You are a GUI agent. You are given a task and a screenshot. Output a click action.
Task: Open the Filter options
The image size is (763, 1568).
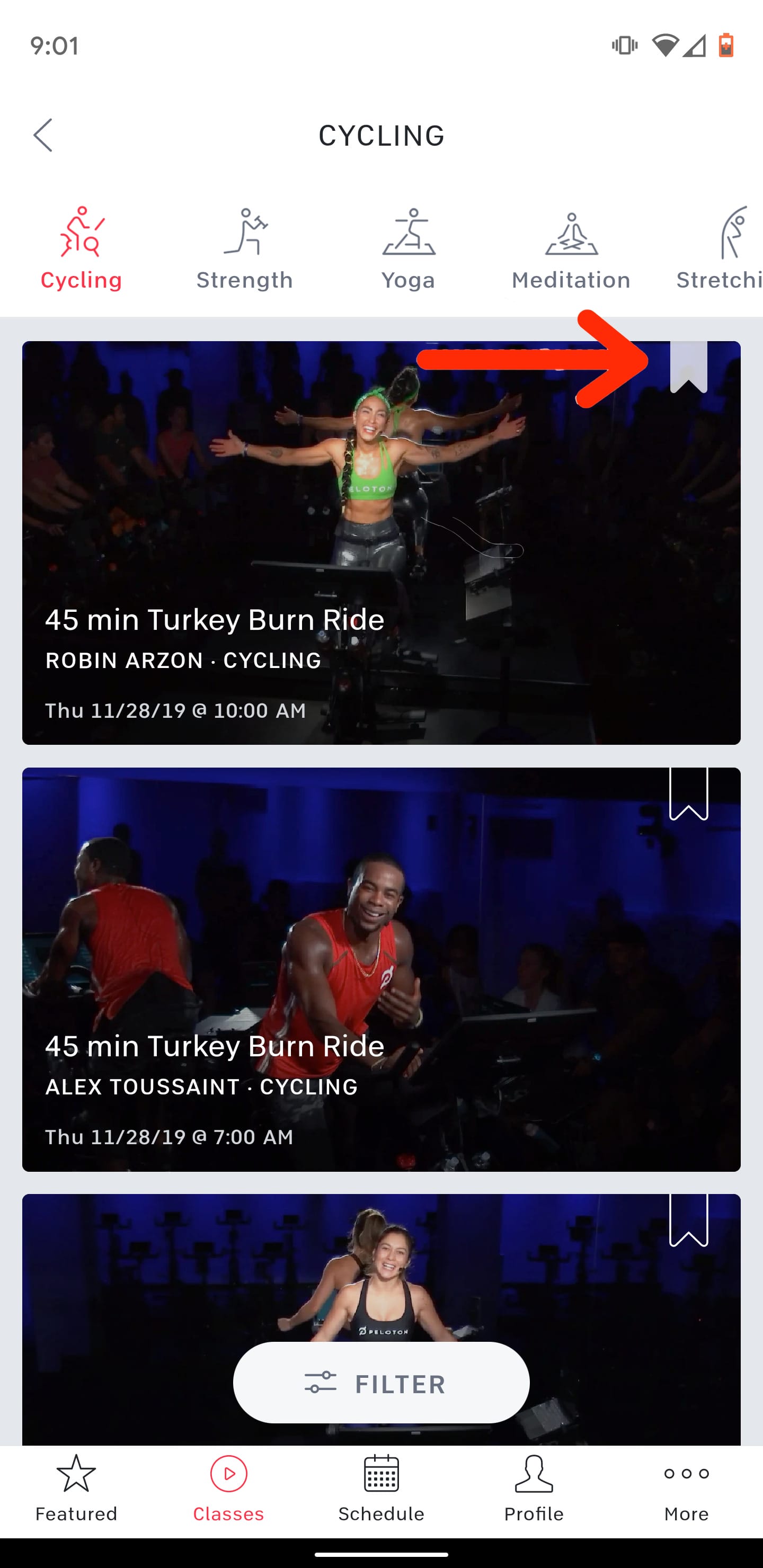381,1384
